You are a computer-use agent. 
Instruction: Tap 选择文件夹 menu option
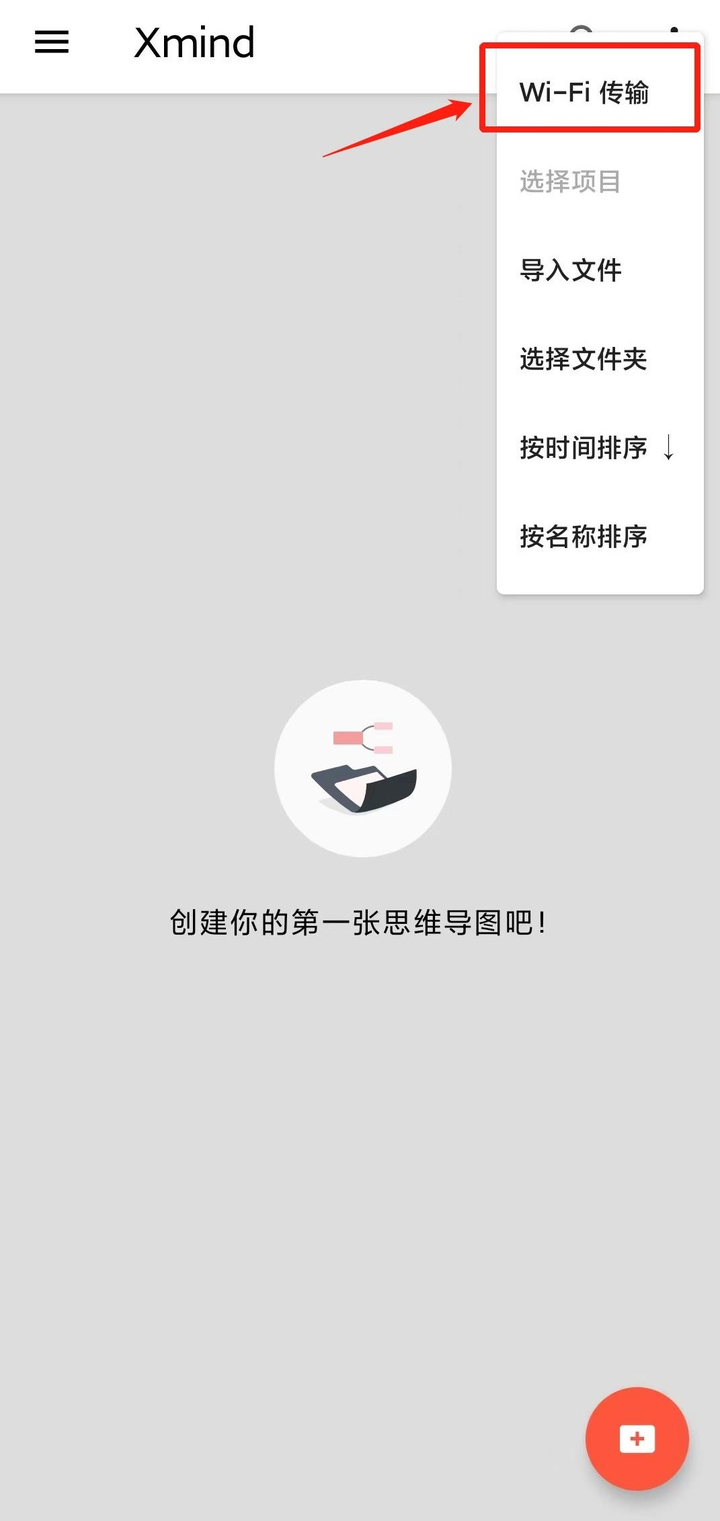600,359
